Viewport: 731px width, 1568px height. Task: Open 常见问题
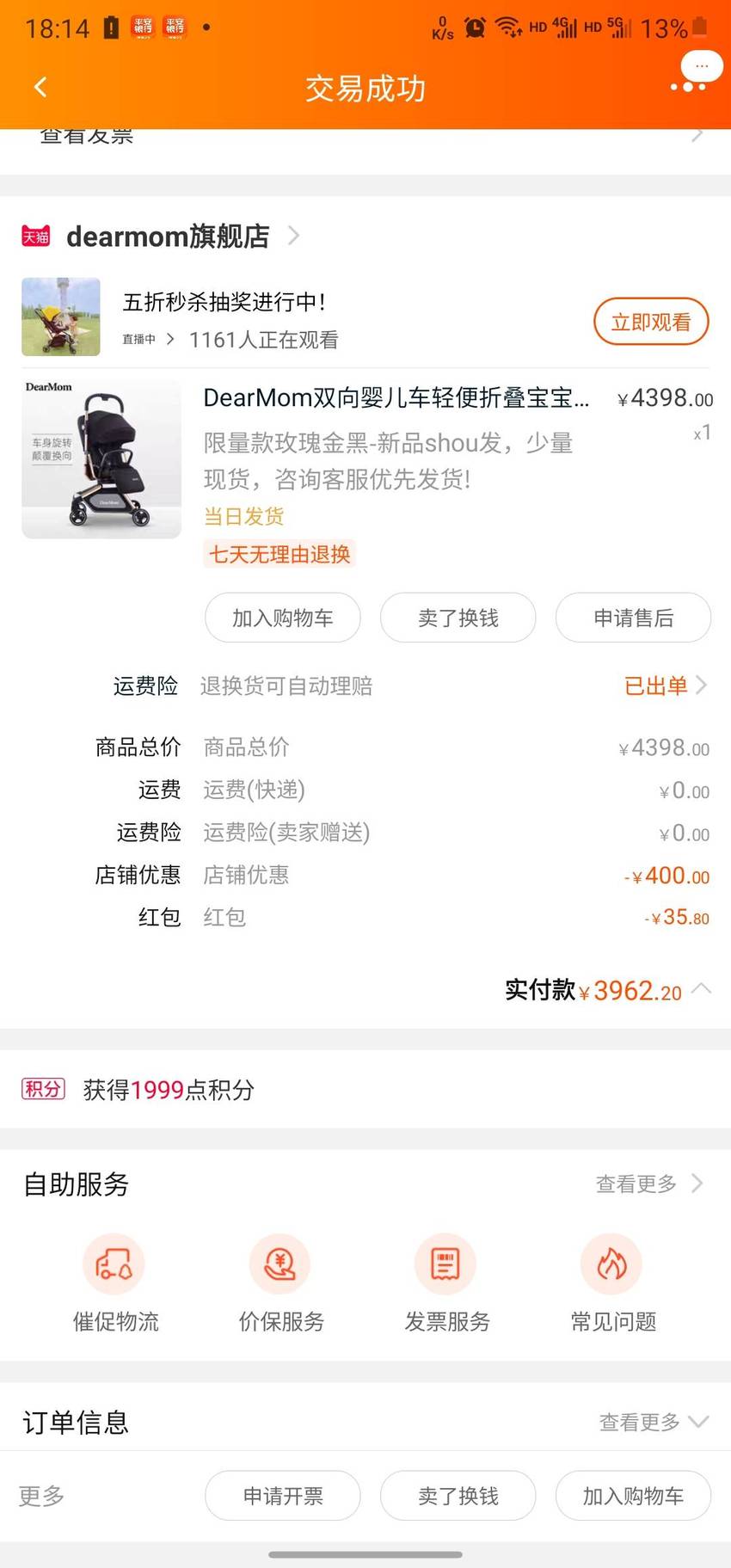tap(613, 1283)
